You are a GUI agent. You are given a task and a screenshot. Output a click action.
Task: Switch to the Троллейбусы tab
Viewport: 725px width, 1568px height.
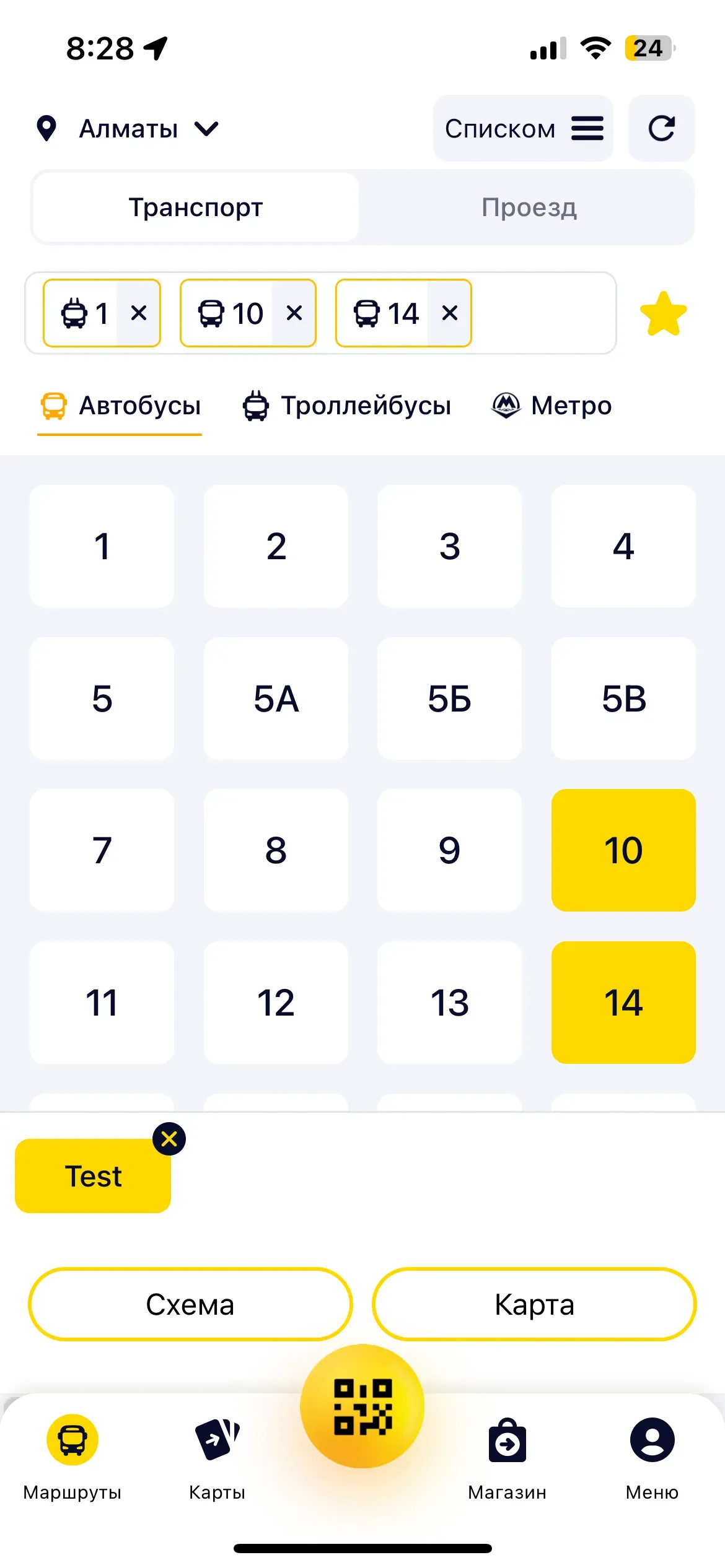pos(346,406)
